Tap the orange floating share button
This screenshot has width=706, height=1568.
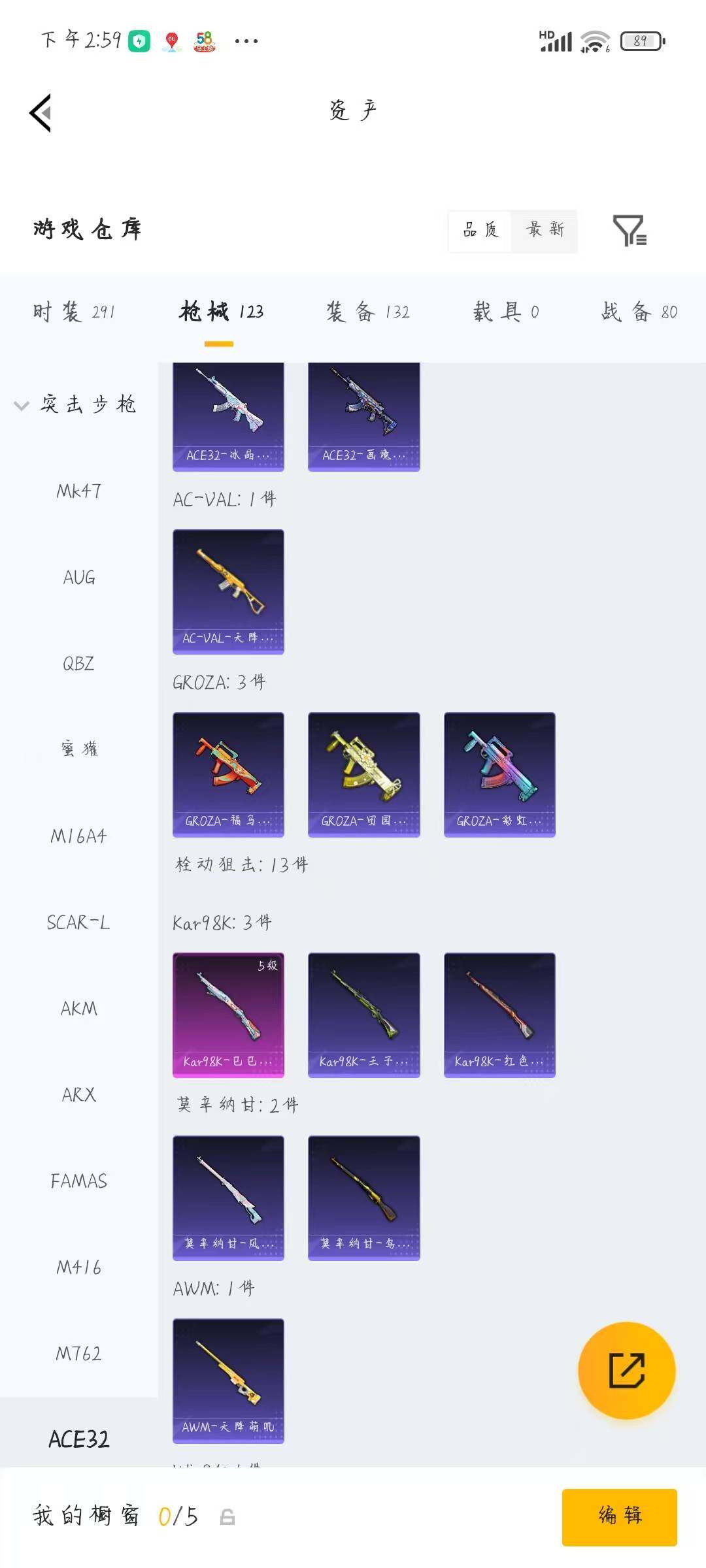(x=627, y=1370)
